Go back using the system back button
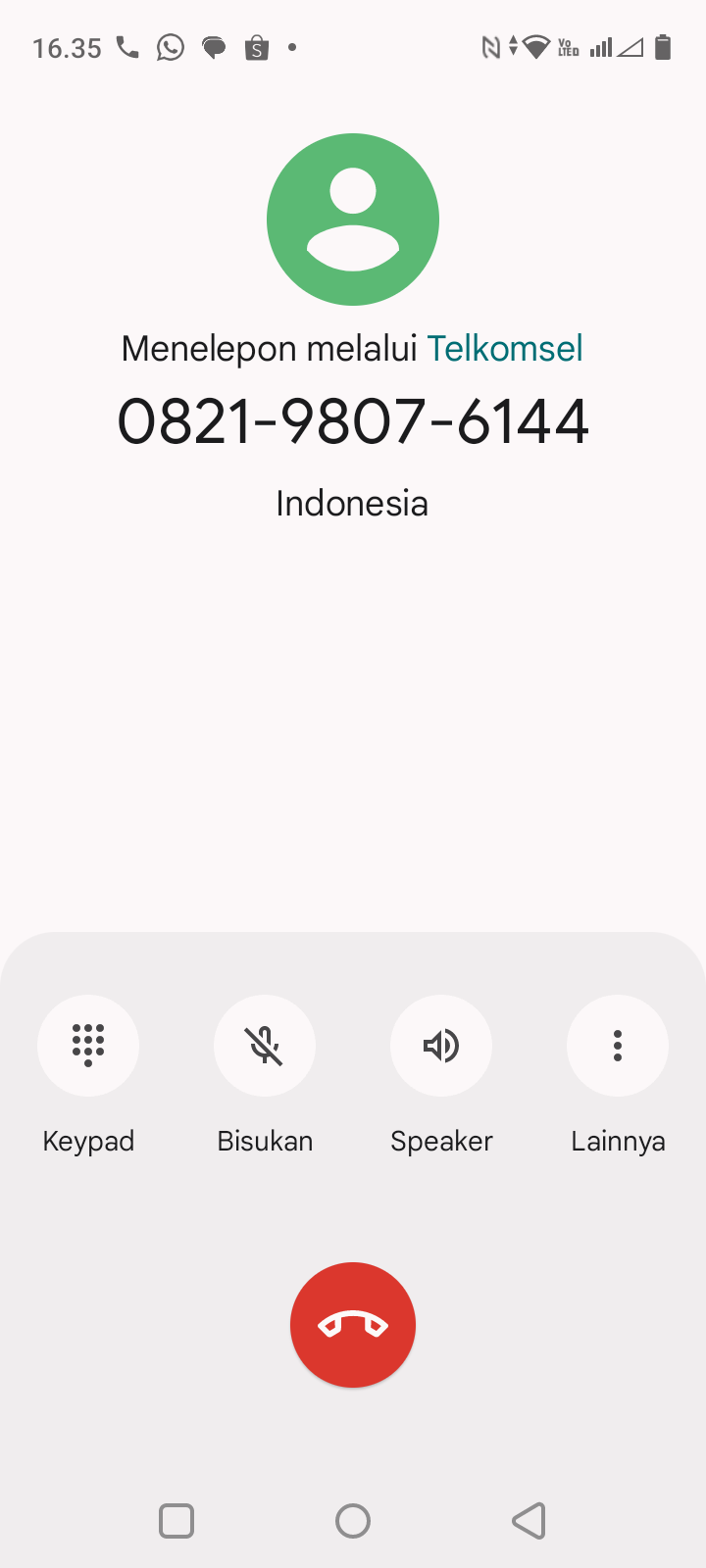706x1568 pixels. pyautogui.click(x=529, y=1521)
